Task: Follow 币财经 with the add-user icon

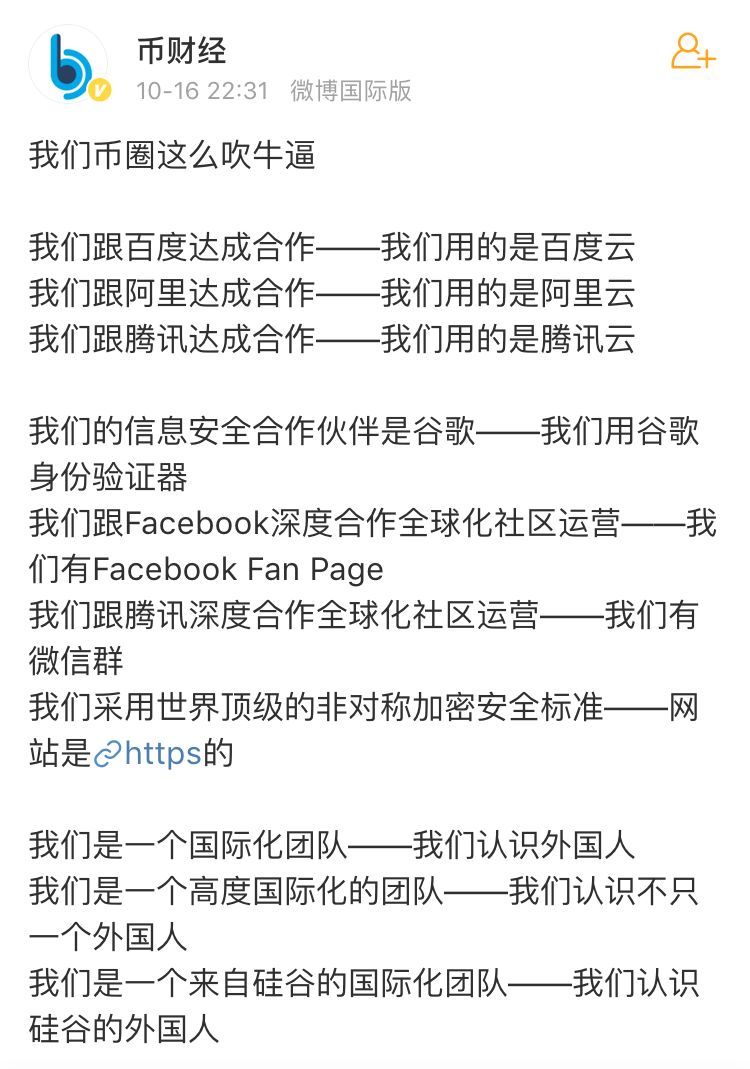Action: 692,50
